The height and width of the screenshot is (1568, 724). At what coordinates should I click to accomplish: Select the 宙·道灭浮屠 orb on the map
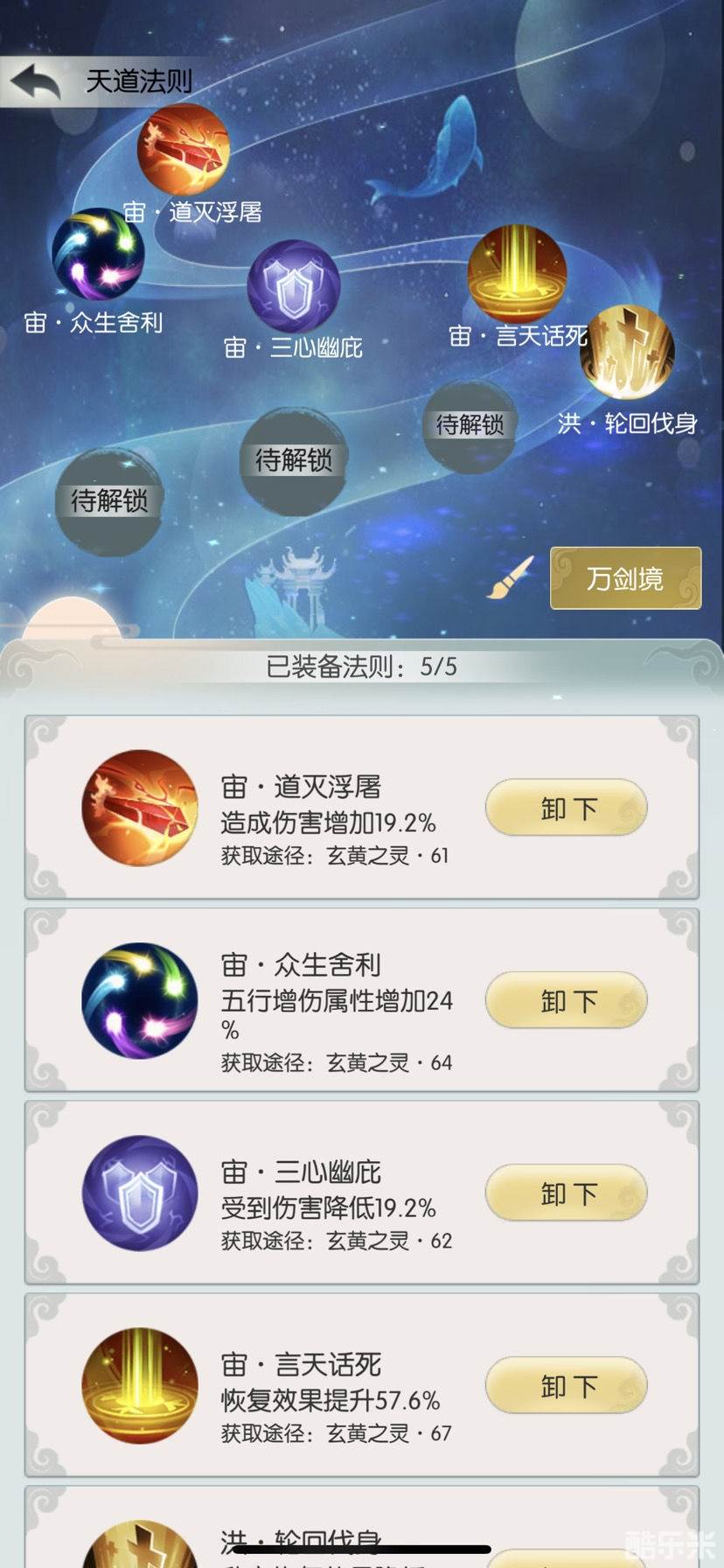[184, 150]
